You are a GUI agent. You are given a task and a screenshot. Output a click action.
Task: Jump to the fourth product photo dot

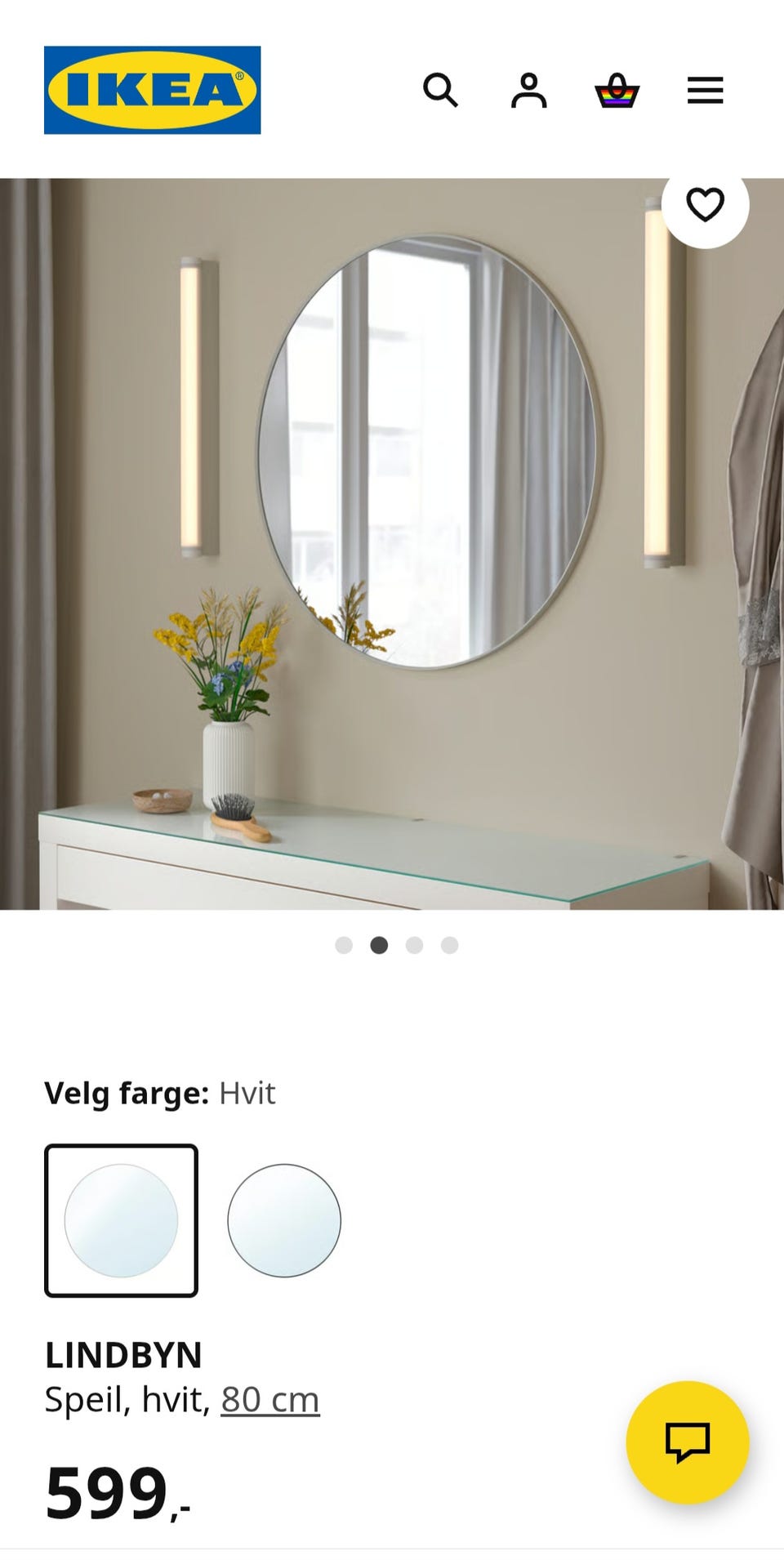coord(450,945)
